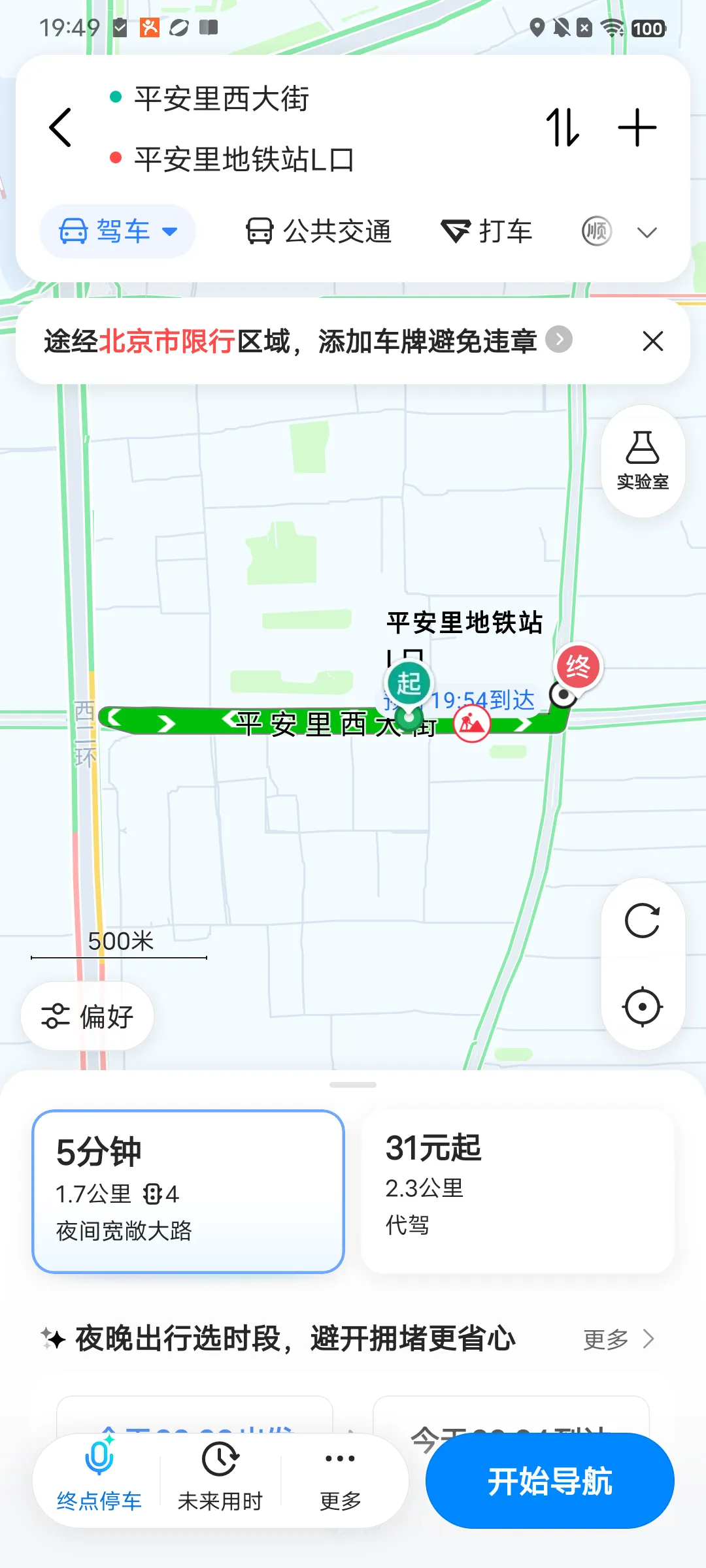This screenshot has width=706, height=1568.
Task: Recenter map on my location
Action: point(643,1007)
